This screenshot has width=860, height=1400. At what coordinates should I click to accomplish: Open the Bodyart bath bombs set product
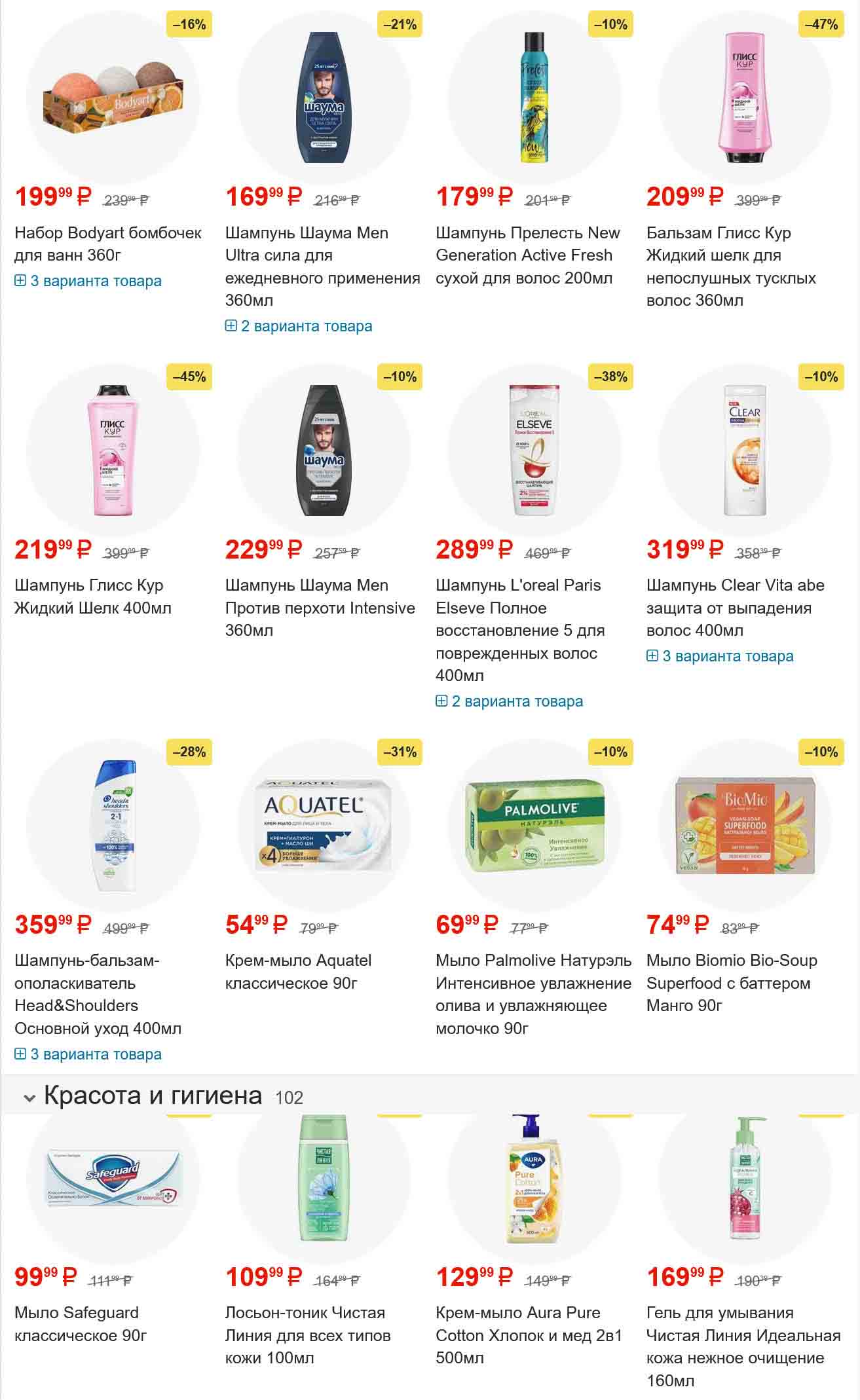pyautogui.click(x=108, y=244)
